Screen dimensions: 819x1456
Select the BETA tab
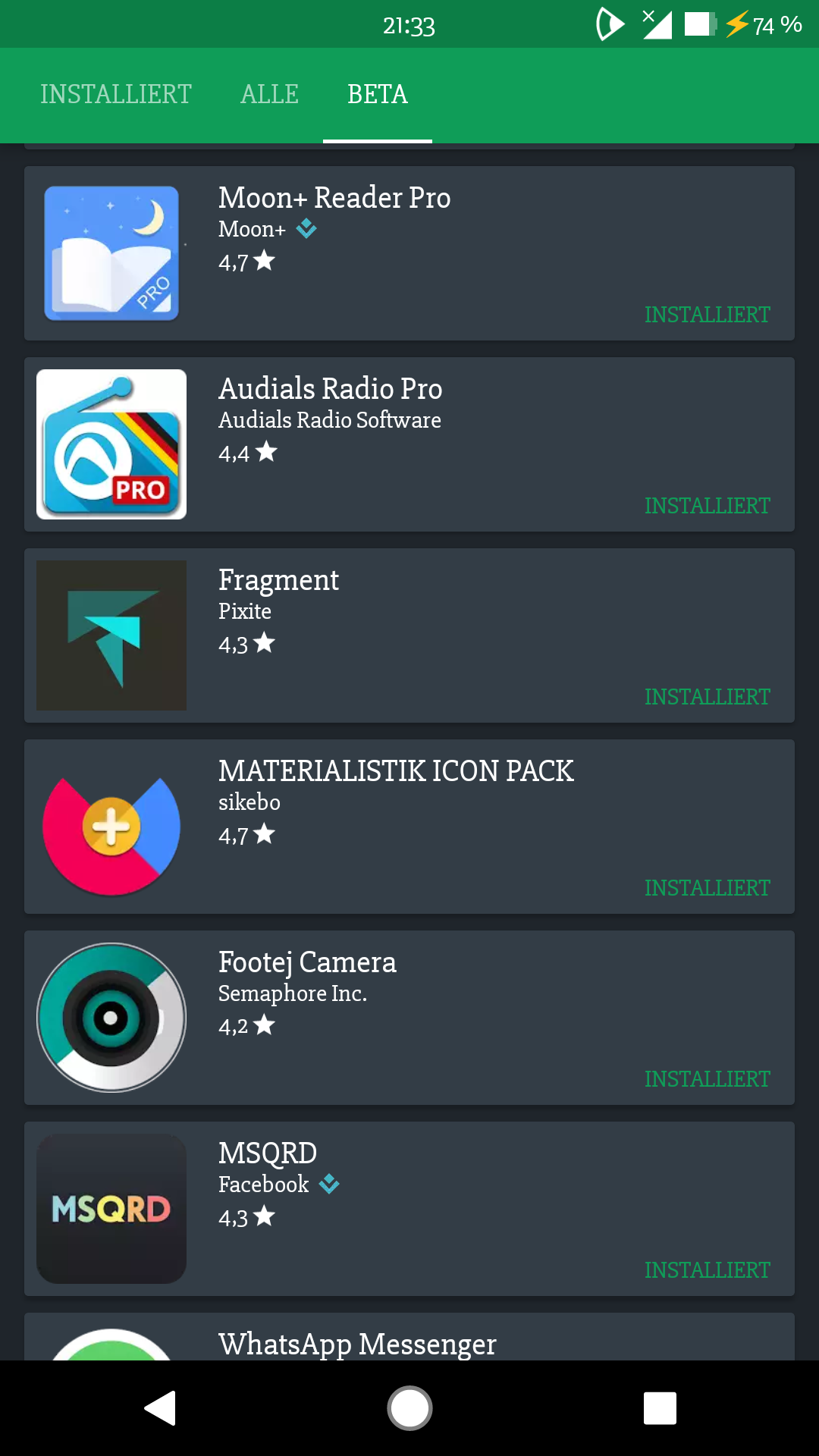click(378, 94)
